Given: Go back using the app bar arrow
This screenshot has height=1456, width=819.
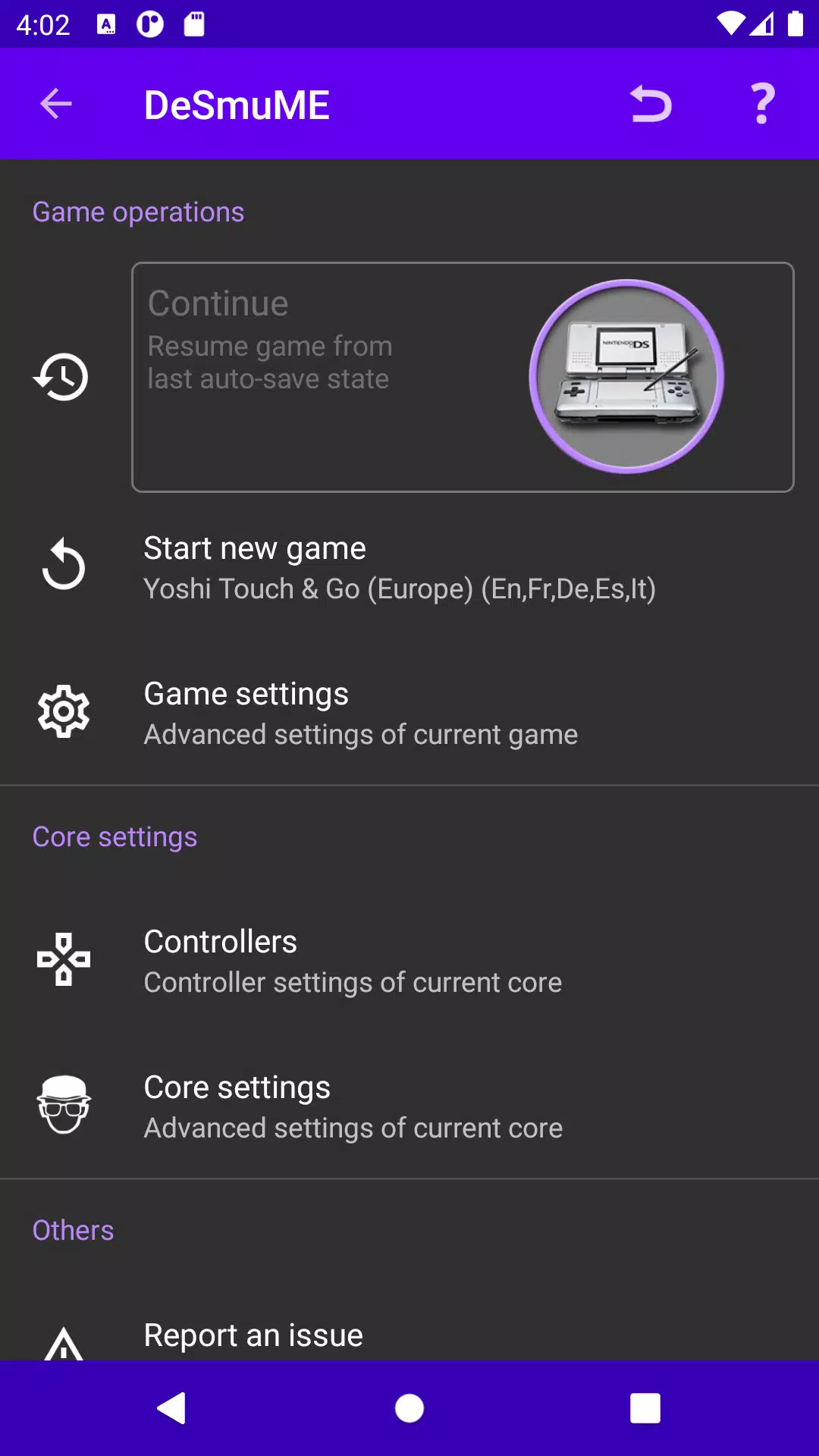Looking at the screenshot, I should [56, 104].
